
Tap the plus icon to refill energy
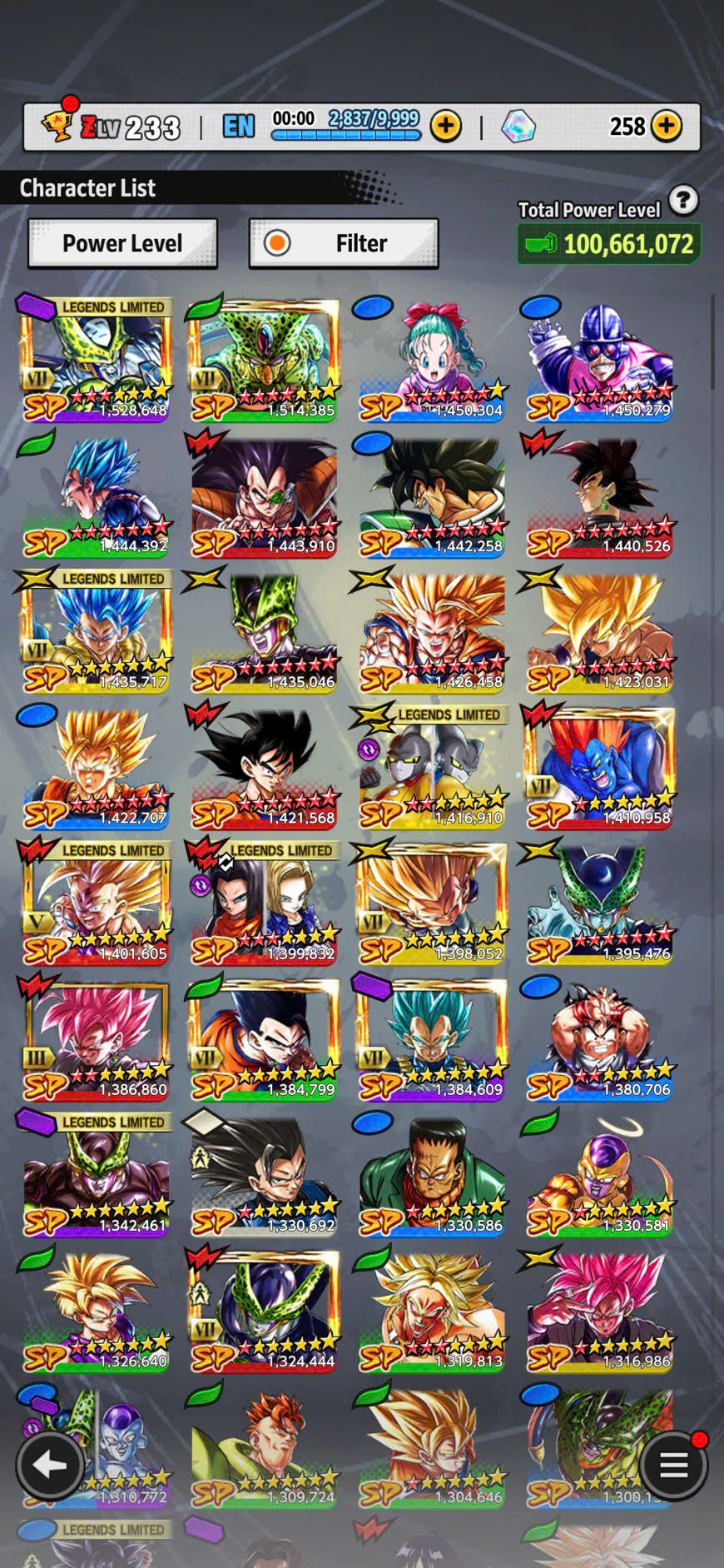point(446,127)
